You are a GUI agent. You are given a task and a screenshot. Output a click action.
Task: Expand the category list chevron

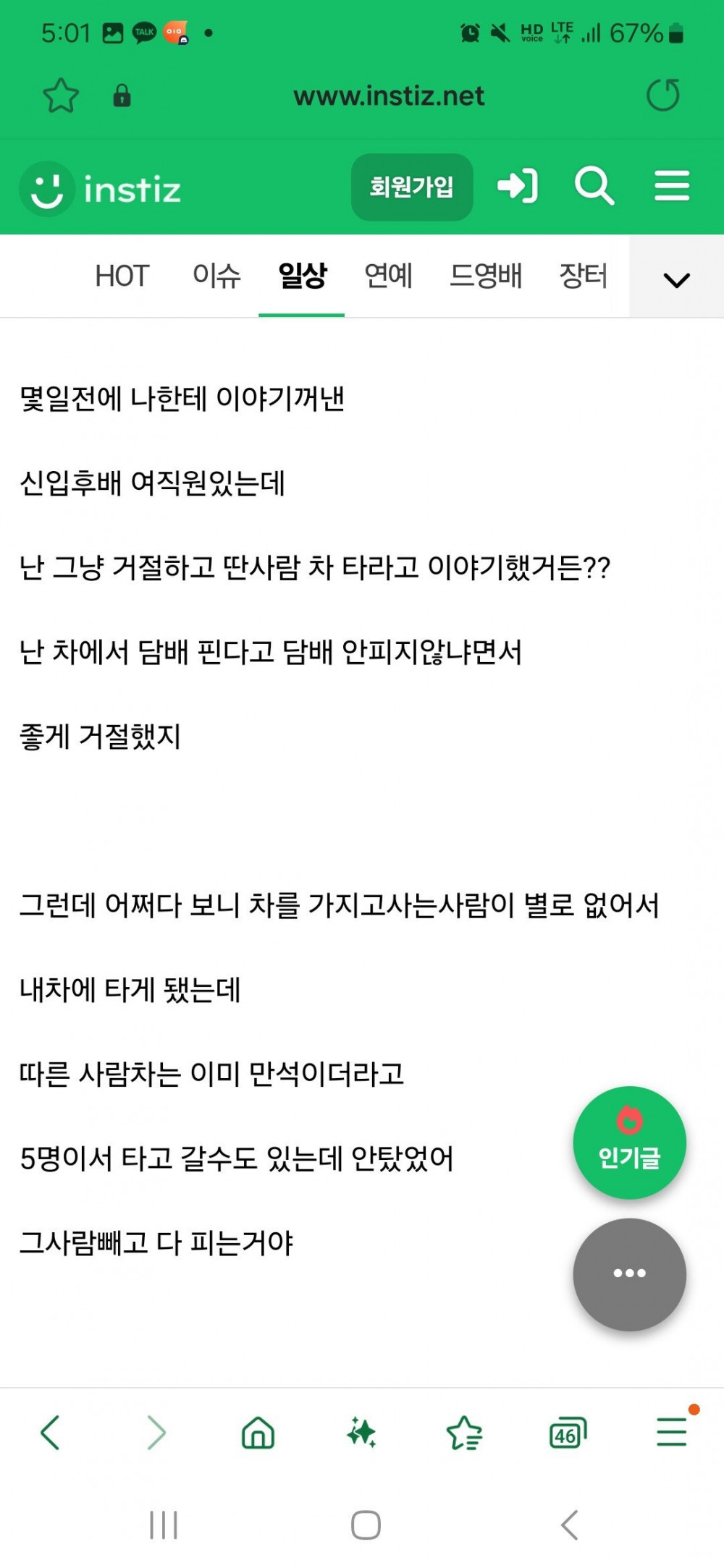pos(676,279)
